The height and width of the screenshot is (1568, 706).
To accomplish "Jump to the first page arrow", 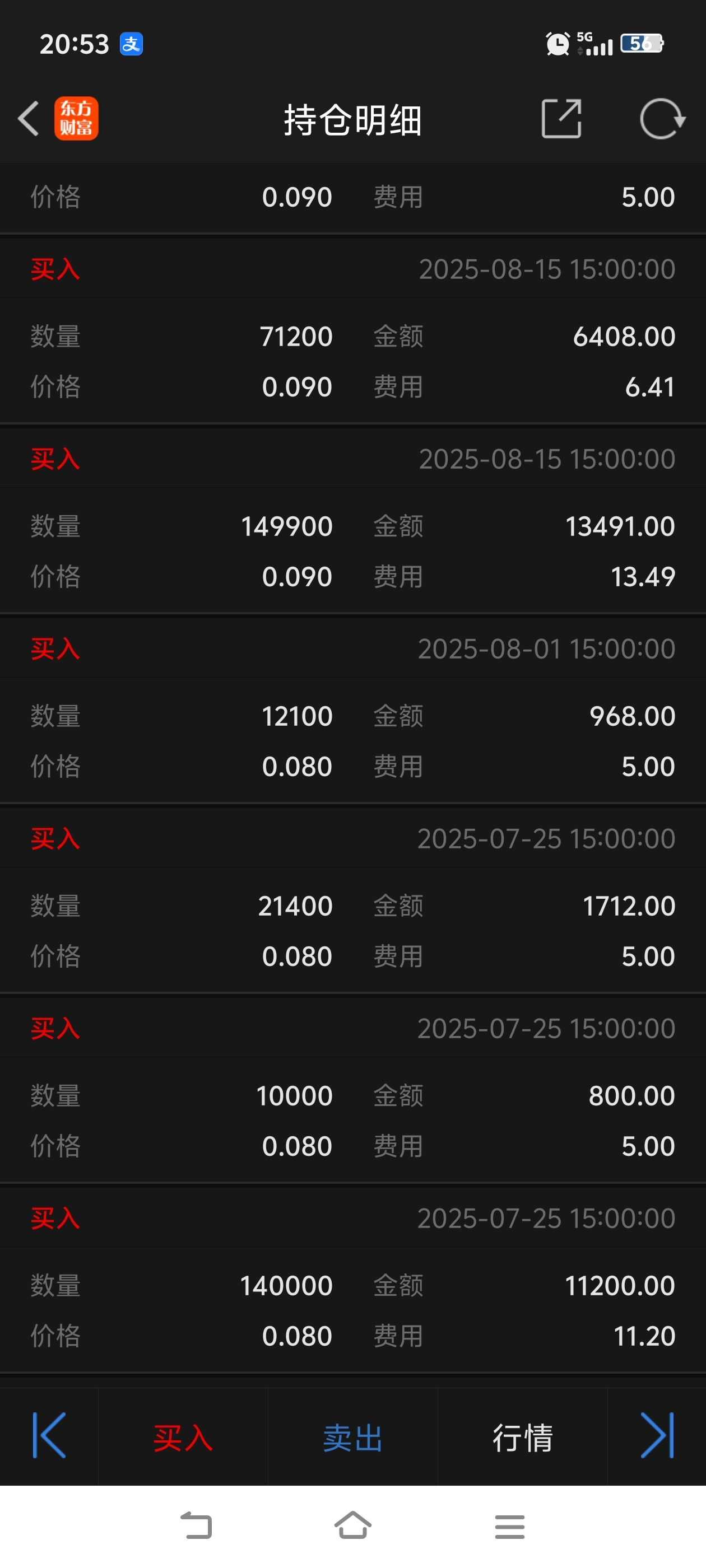I will pyautogui.click(x=49, y=1436).
